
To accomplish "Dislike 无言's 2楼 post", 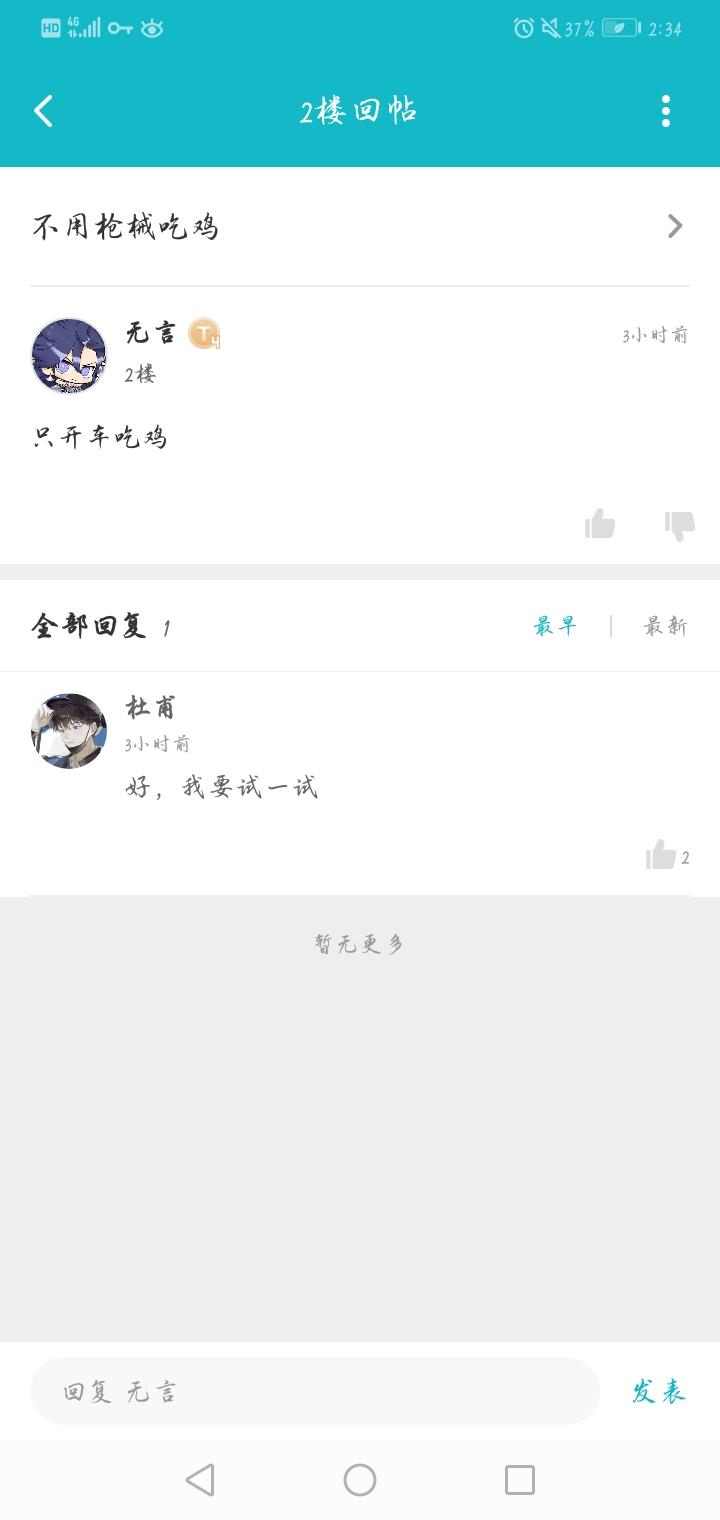I will tap(680, 525).
